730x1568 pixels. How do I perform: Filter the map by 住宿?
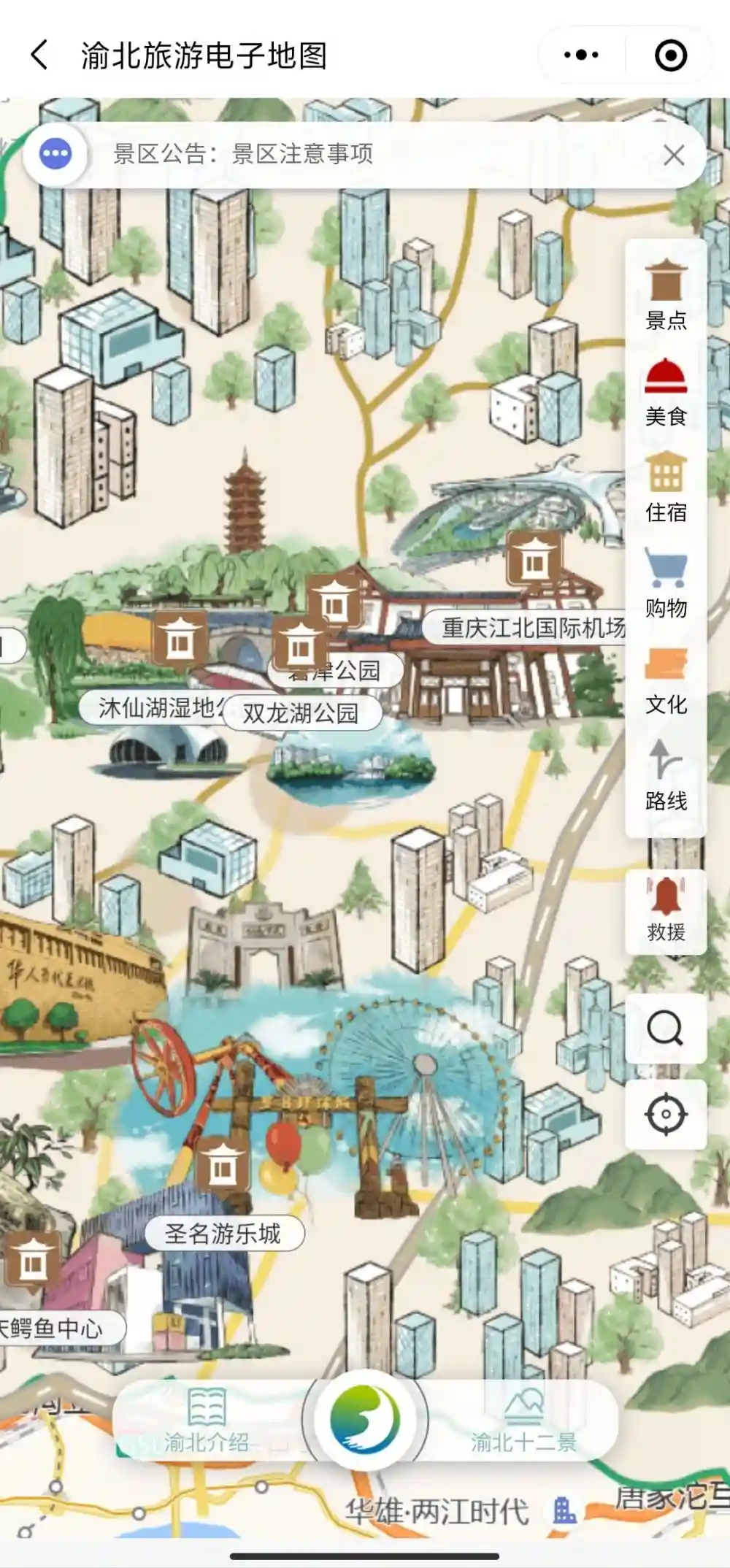click(666, 488)
